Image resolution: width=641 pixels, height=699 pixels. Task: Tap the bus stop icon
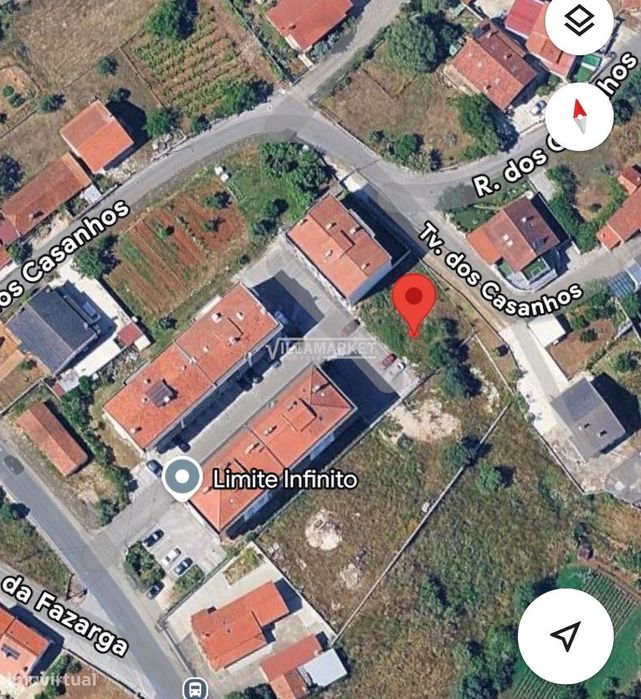tap(193, 688)
